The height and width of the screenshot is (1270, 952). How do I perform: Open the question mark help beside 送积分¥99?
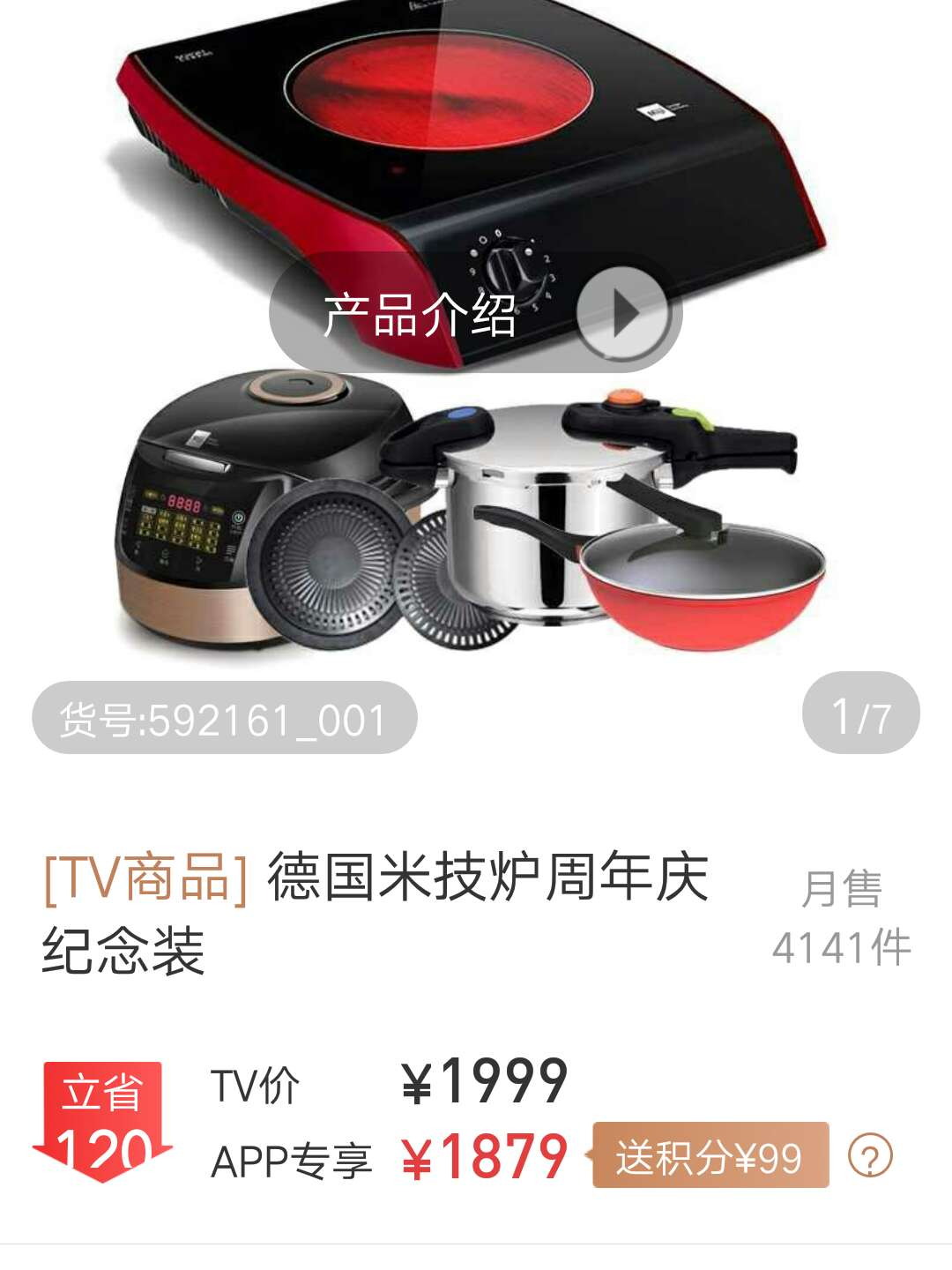[870, 1156]
